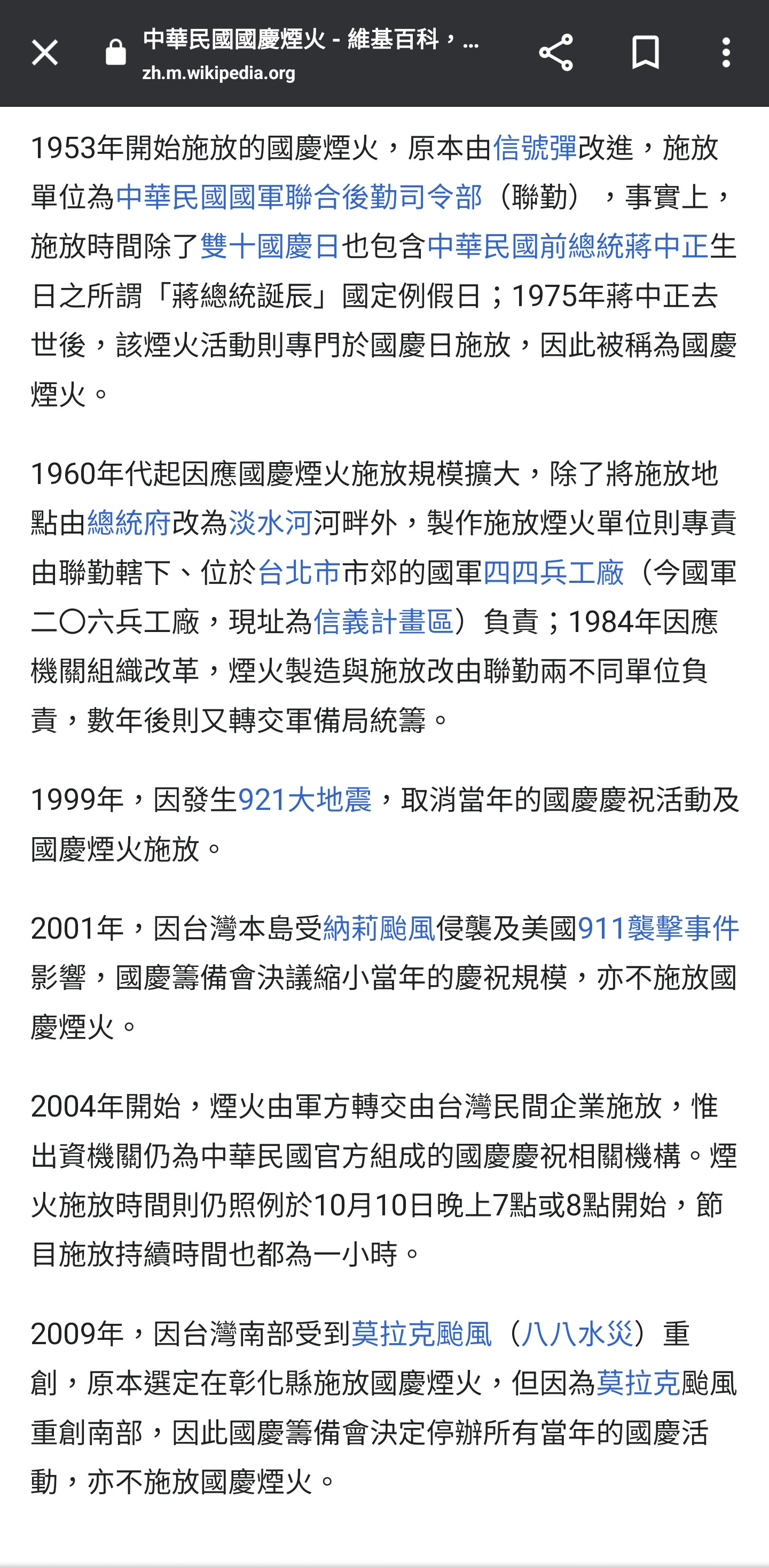Close the browser tab
769x1568 pixels.
click(44, 52)
